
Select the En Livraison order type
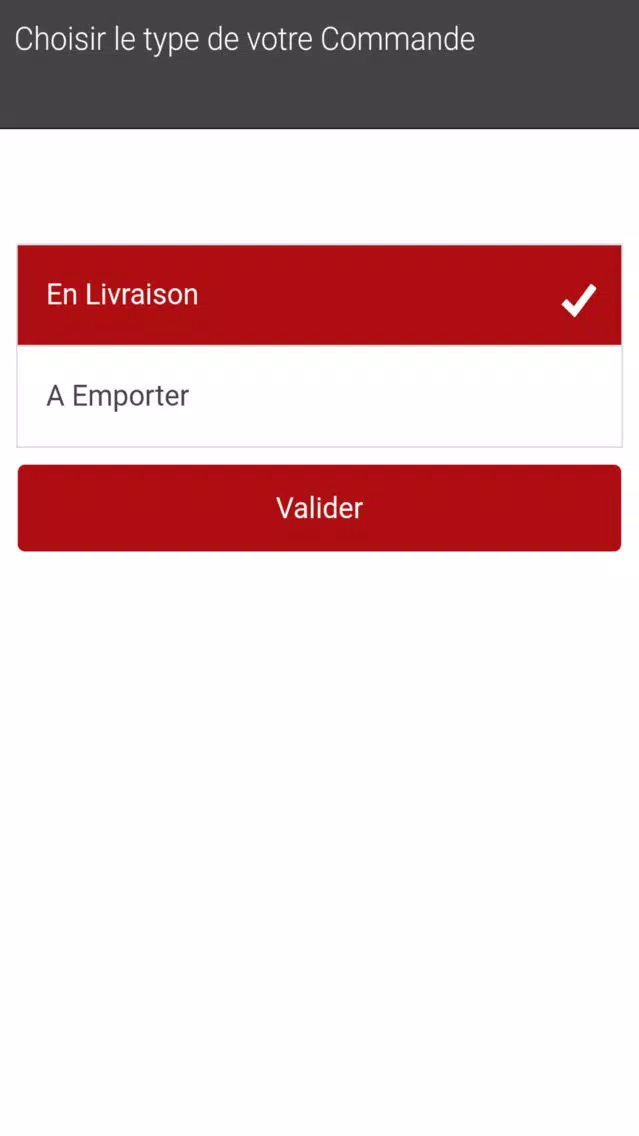coord(320,295)
